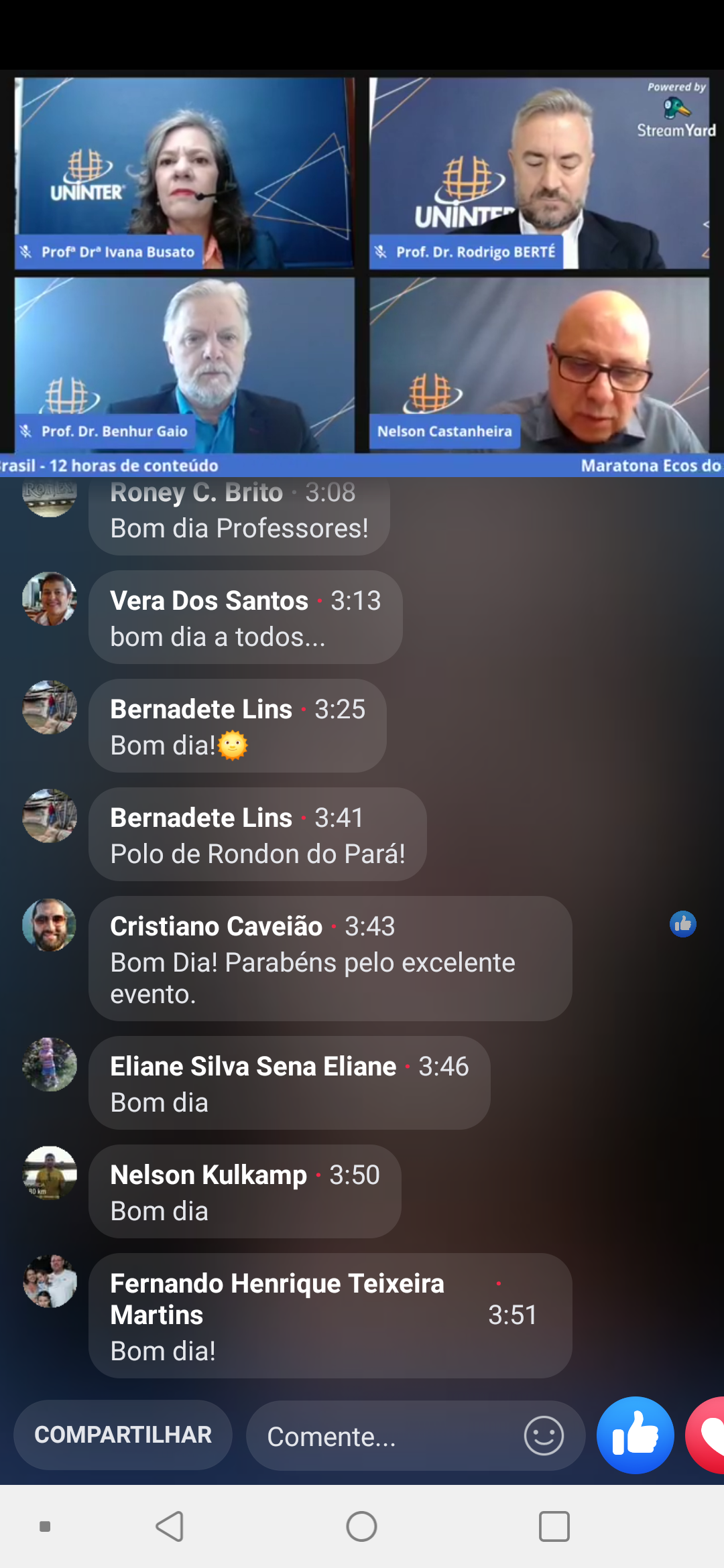Image resolution: width=724 pixels, height=1568 pixels.
Task: Go back with the system back button
Action: click(x=170, y=1527)
